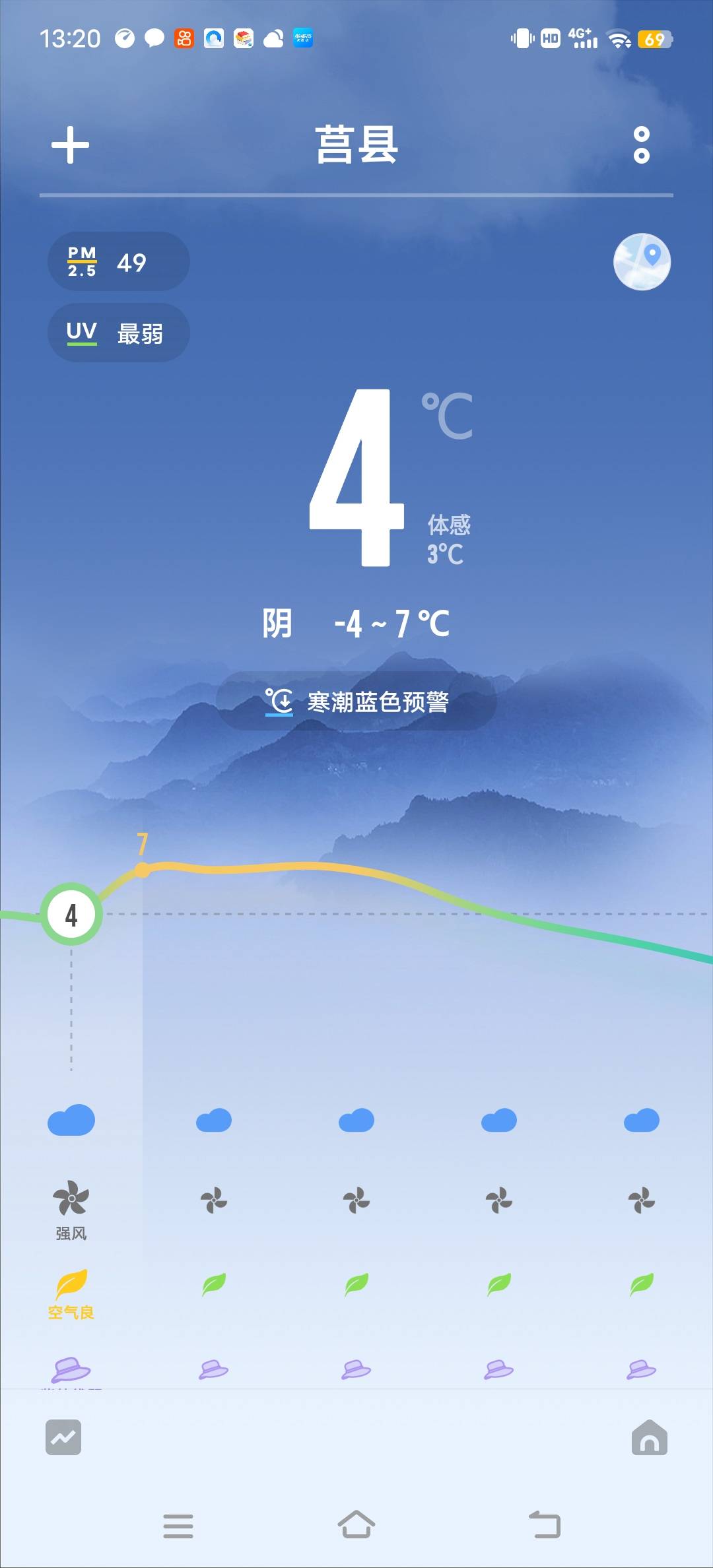713x1568 pixels.
Task: Open the map location view in the circle
Action: [x=641, y=262]
